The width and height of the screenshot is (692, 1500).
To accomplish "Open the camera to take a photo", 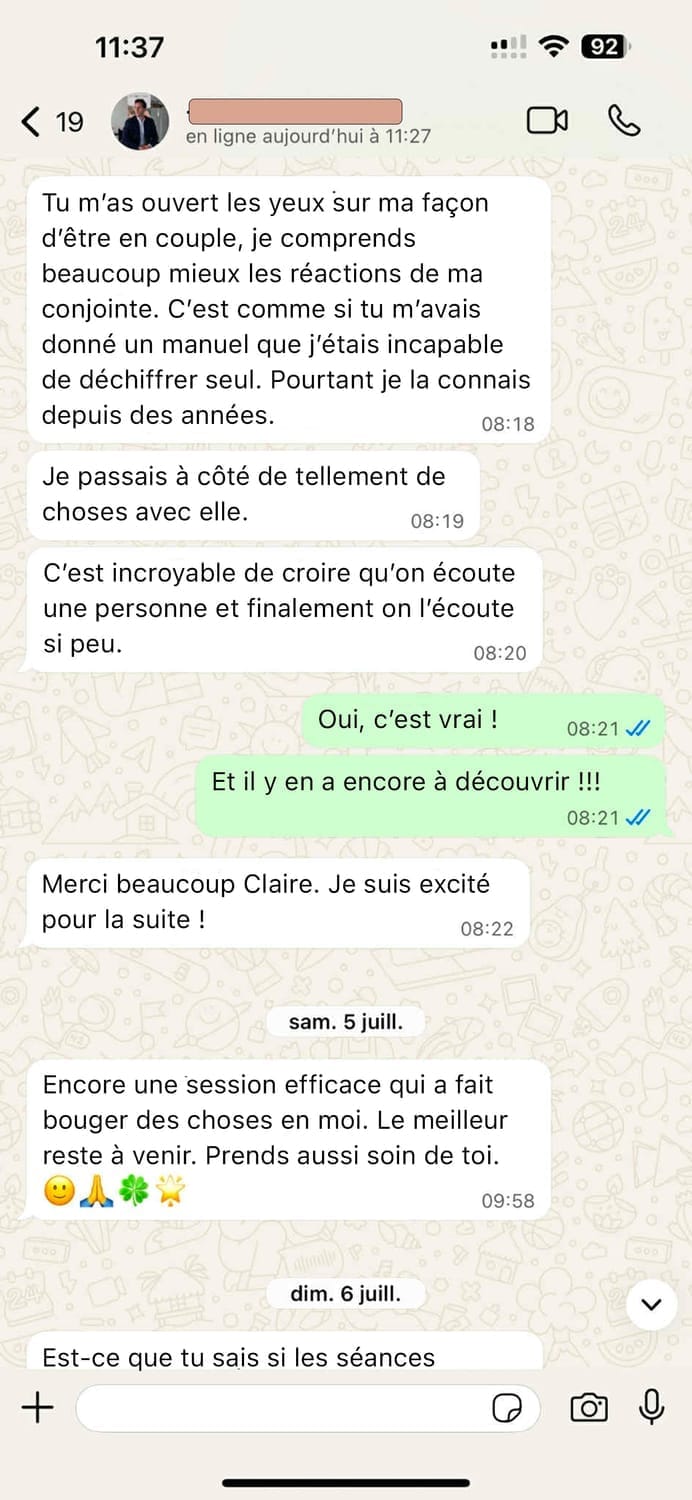I will click(x=589, y=1408).
